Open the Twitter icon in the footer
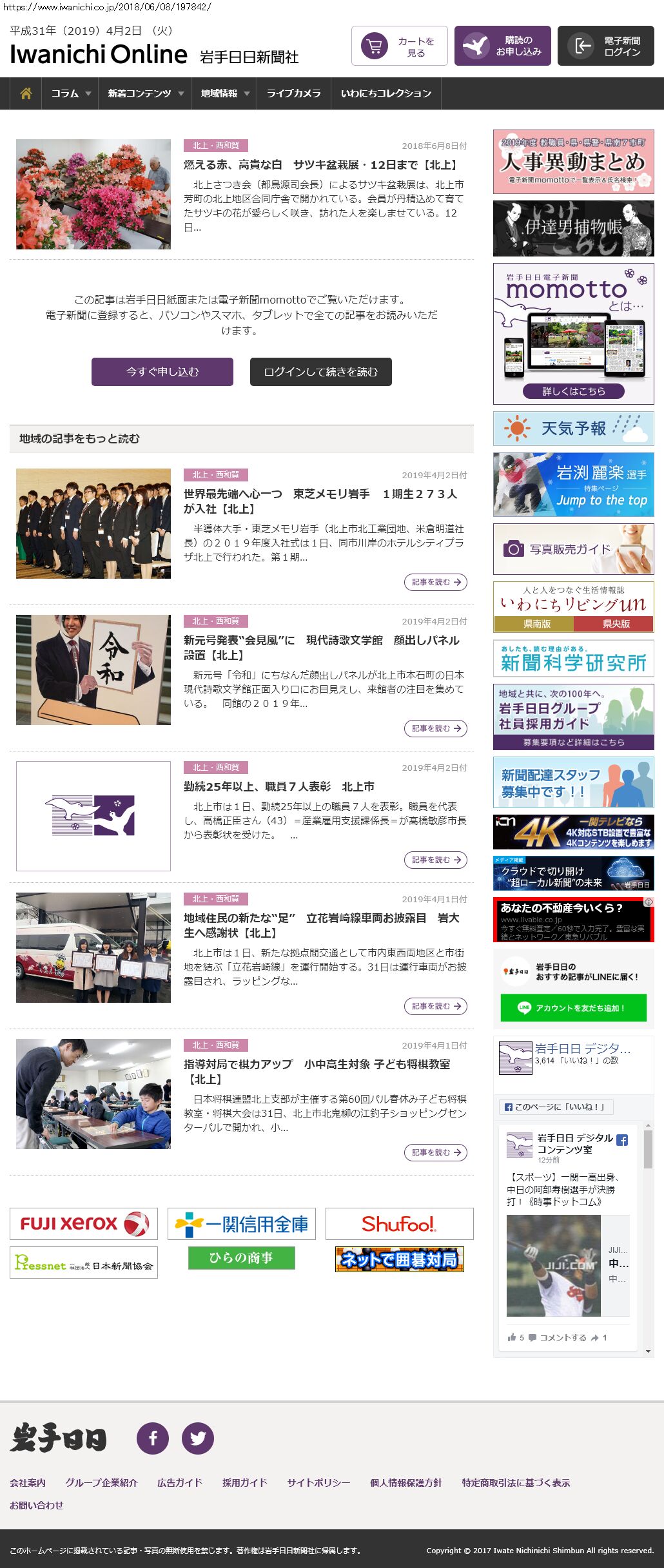 (197, 1438)
